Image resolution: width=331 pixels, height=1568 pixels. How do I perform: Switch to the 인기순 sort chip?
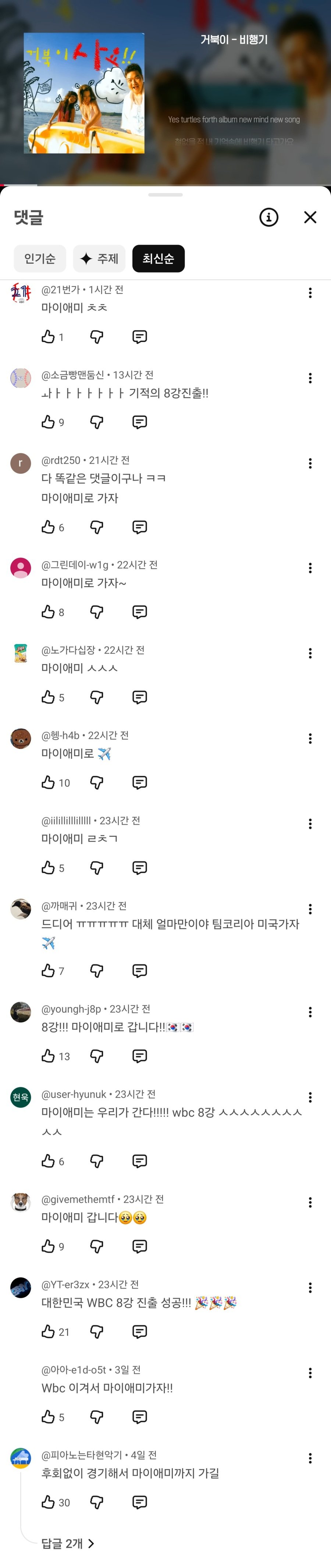coord(40,259)
